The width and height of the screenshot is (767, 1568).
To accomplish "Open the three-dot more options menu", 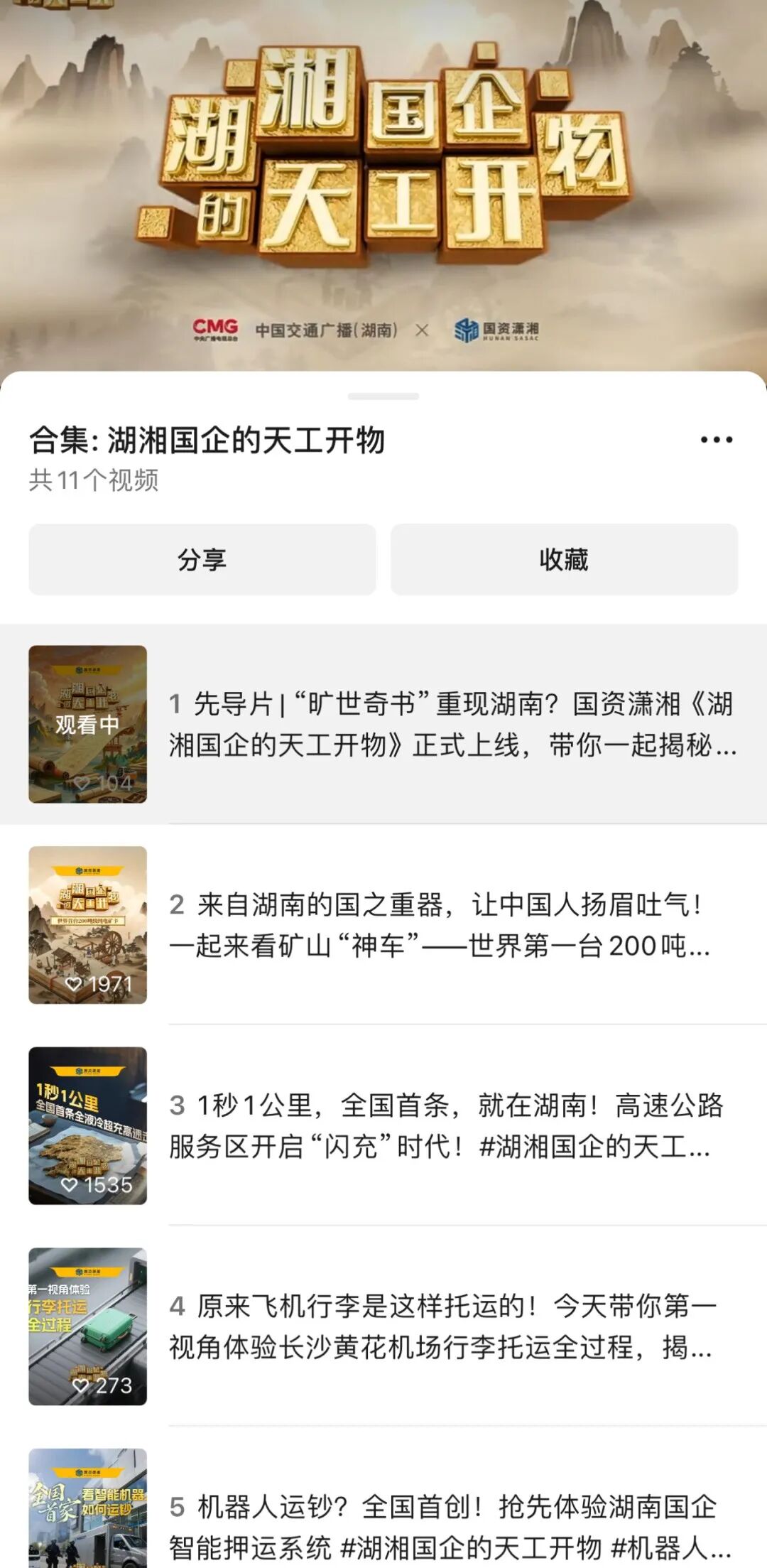I will [716, 440].
